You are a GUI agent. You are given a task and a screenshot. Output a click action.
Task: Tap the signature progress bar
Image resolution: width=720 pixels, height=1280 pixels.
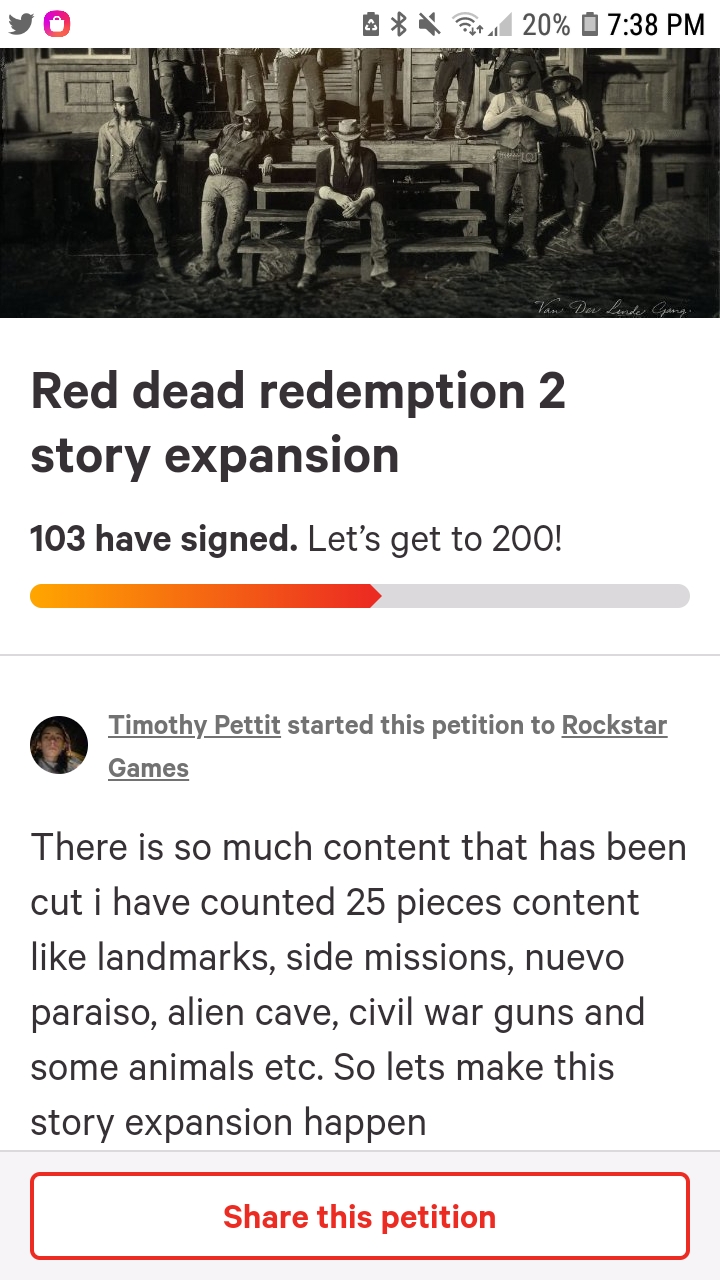(x=360, y=595)
